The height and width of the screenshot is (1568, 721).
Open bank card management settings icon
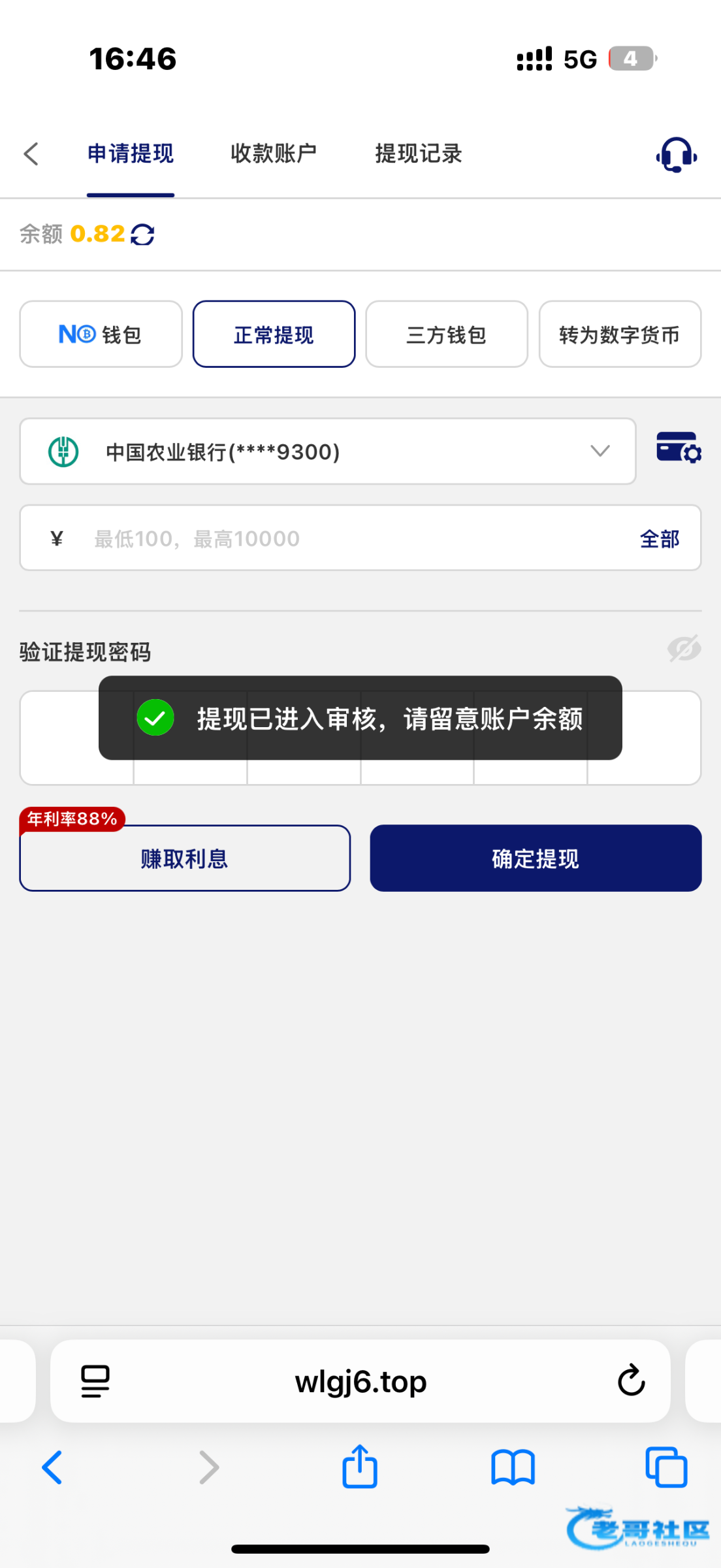679,448
